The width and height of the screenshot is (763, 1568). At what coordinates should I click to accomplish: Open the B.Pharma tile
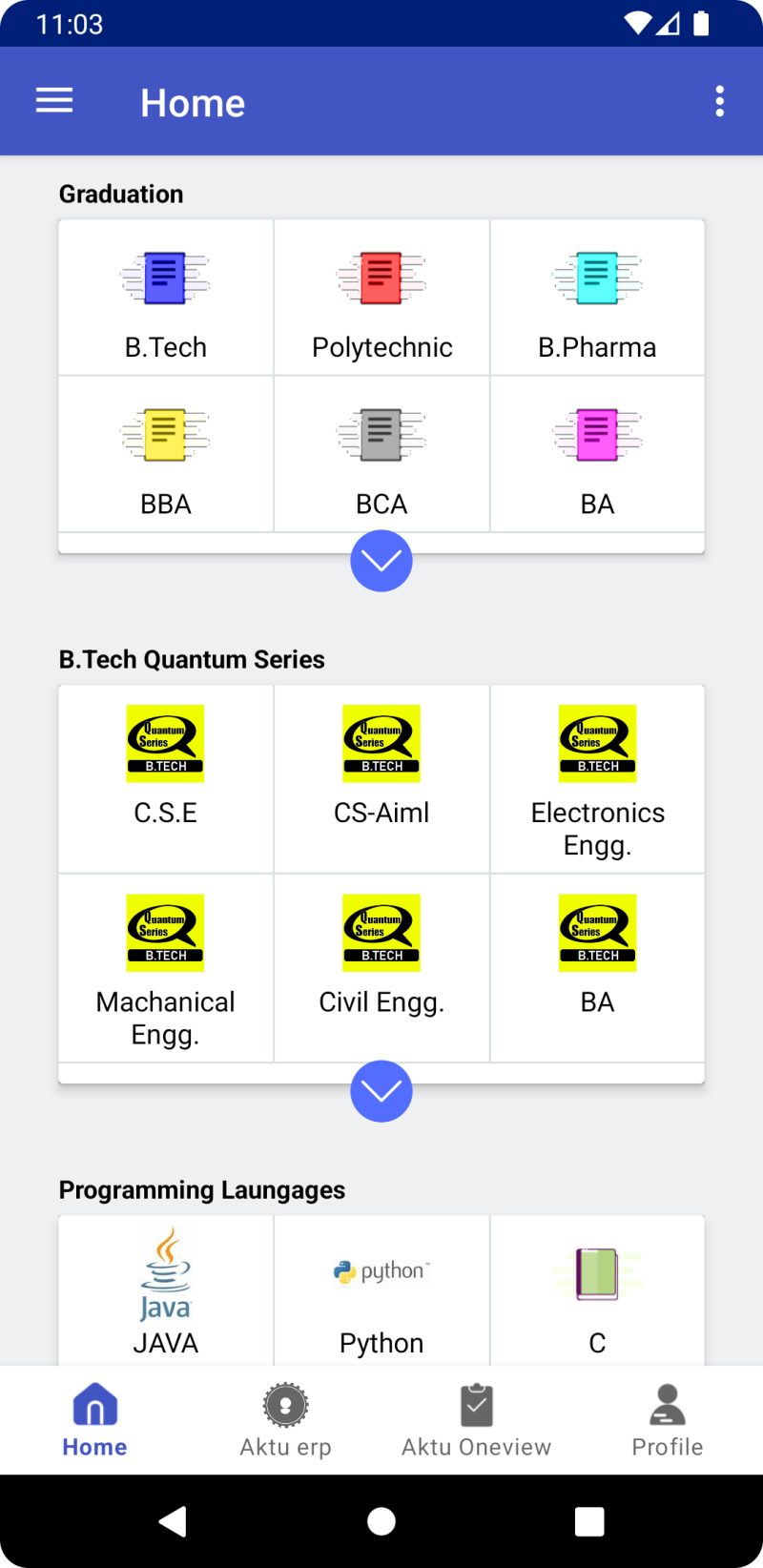point(597,298)
